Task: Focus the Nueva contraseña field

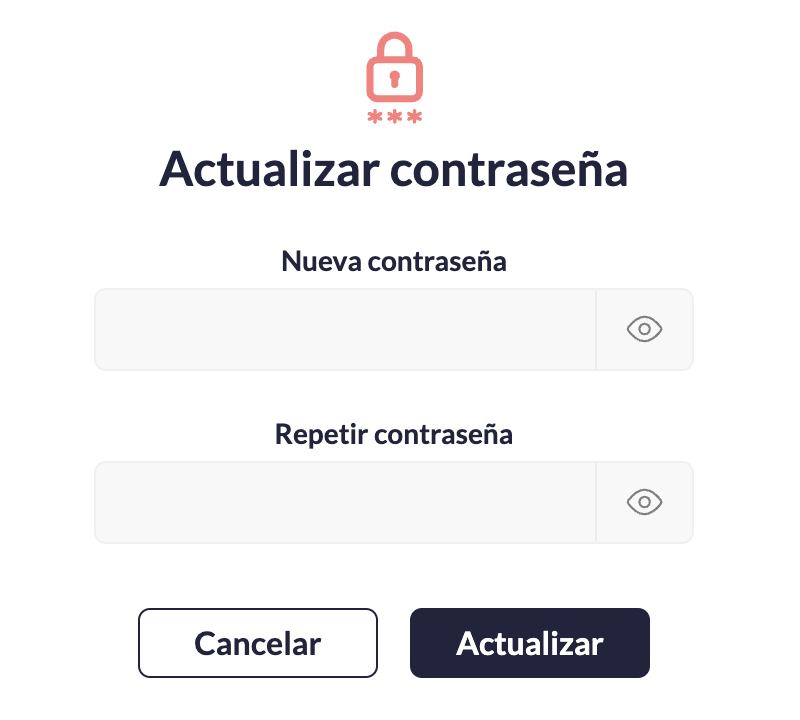Action: pyautogui.click(x=345, y=329)
